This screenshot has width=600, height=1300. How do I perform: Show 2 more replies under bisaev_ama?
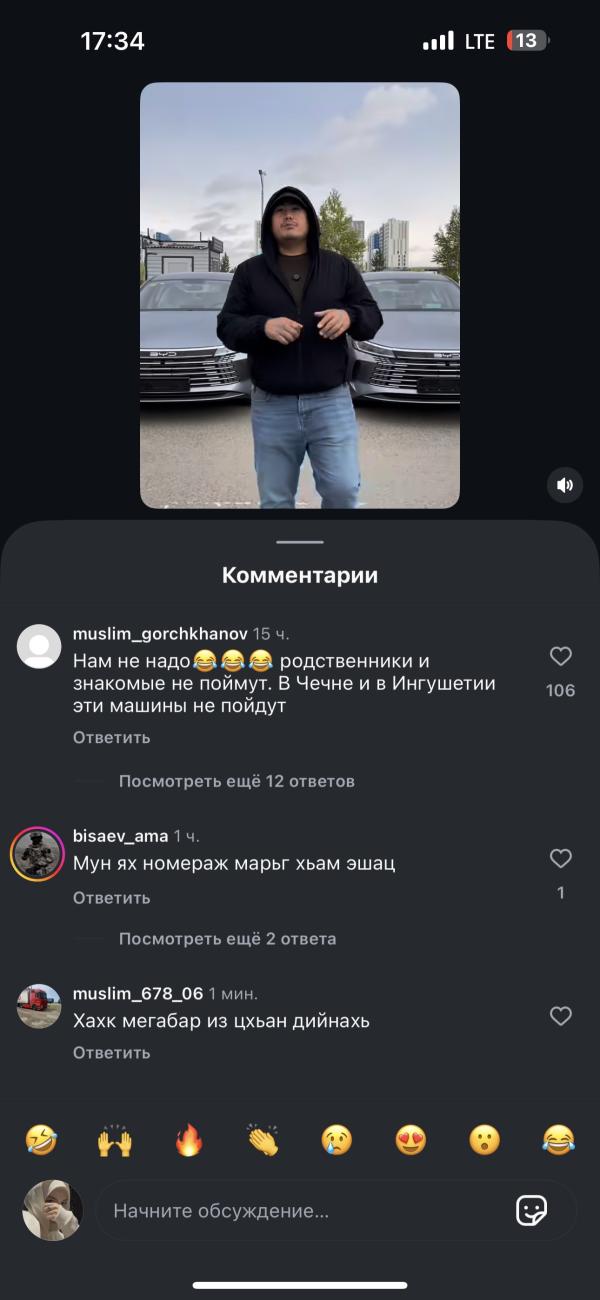click(x=227, y=939)
